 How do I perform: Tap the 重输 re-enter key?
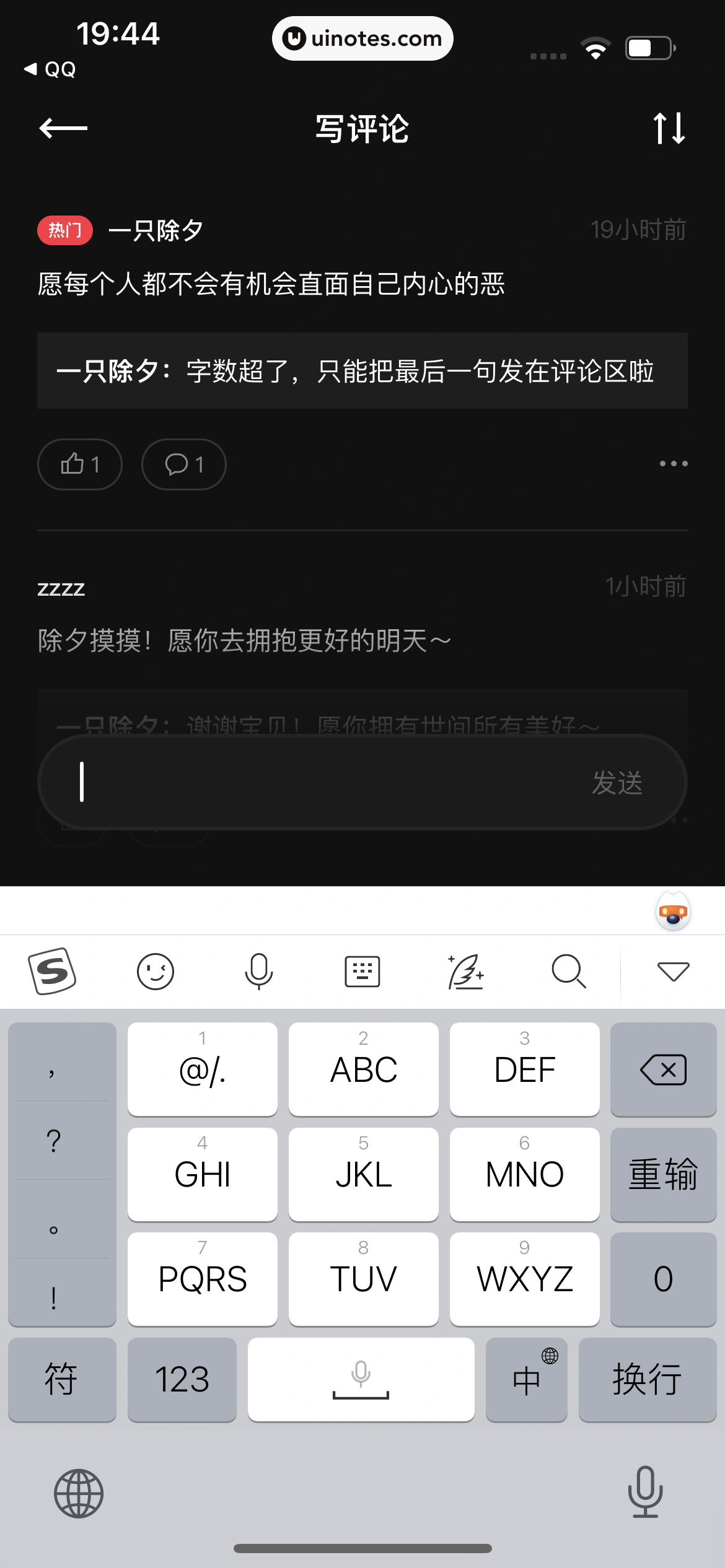point(663,1174)
